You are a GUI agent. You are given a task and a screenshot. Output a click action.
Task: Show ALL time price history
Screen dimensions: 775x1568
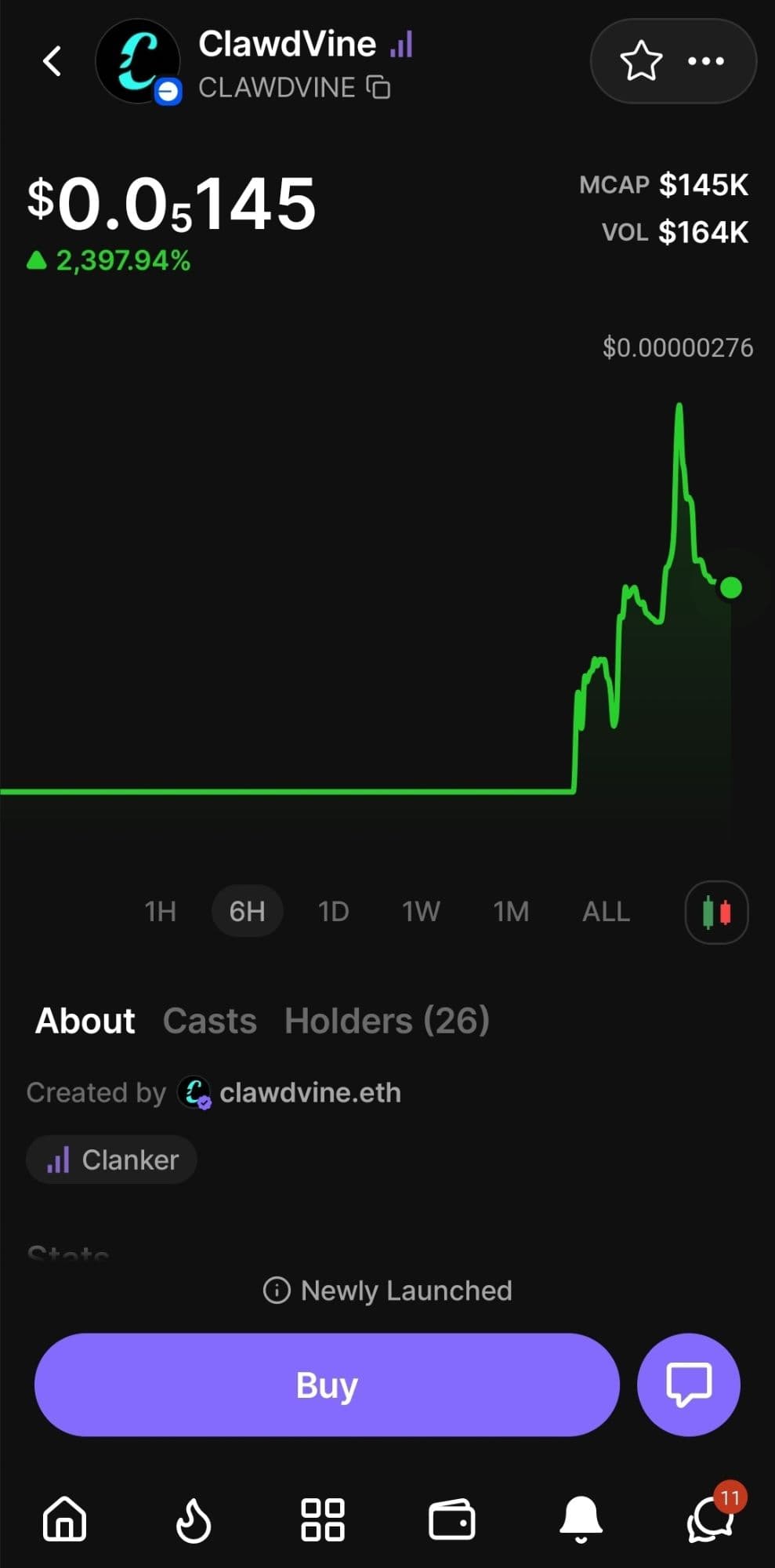click(x=606, y=911)
